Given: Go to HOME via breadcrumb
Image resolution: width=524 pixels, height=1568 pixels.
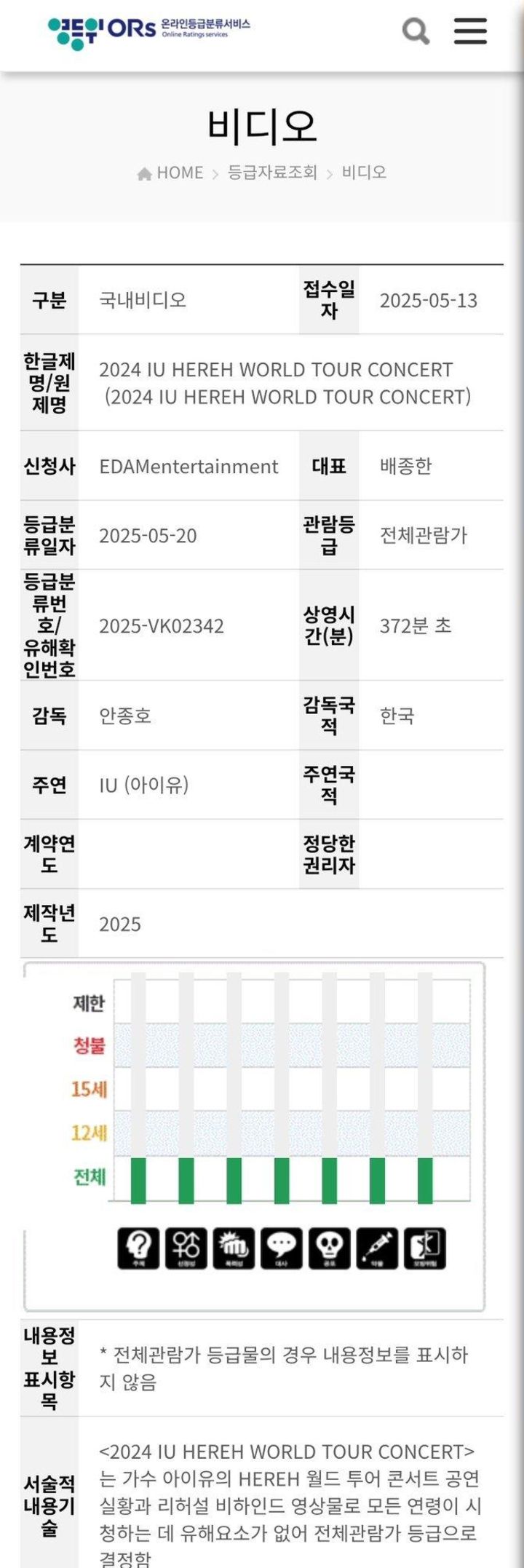Looking at the screenshot, I should [x=172, y=173].
